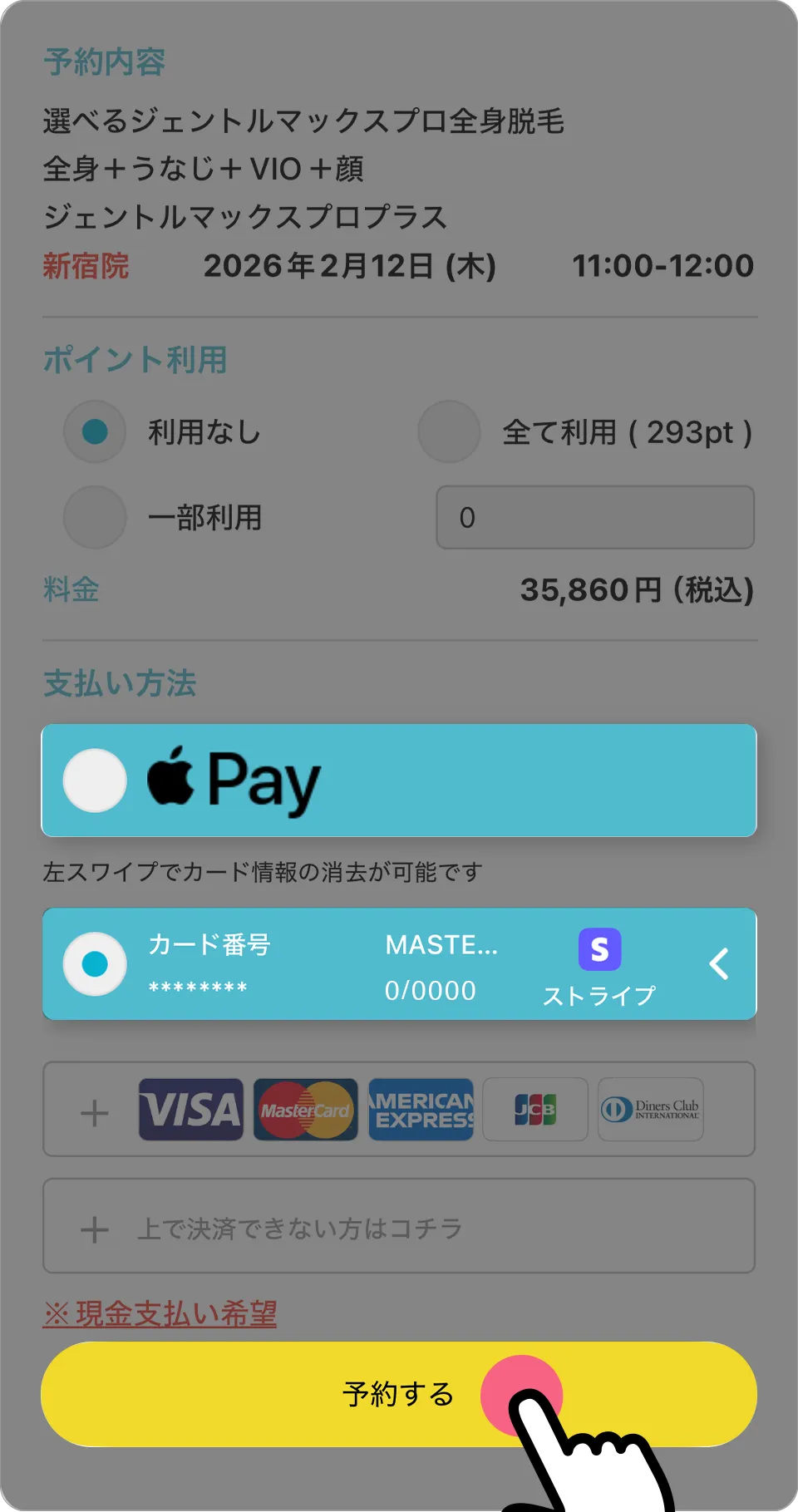Choose 一部利用 partial points option
Screen dimensions: 798x1512
click(x=96, y=518)
